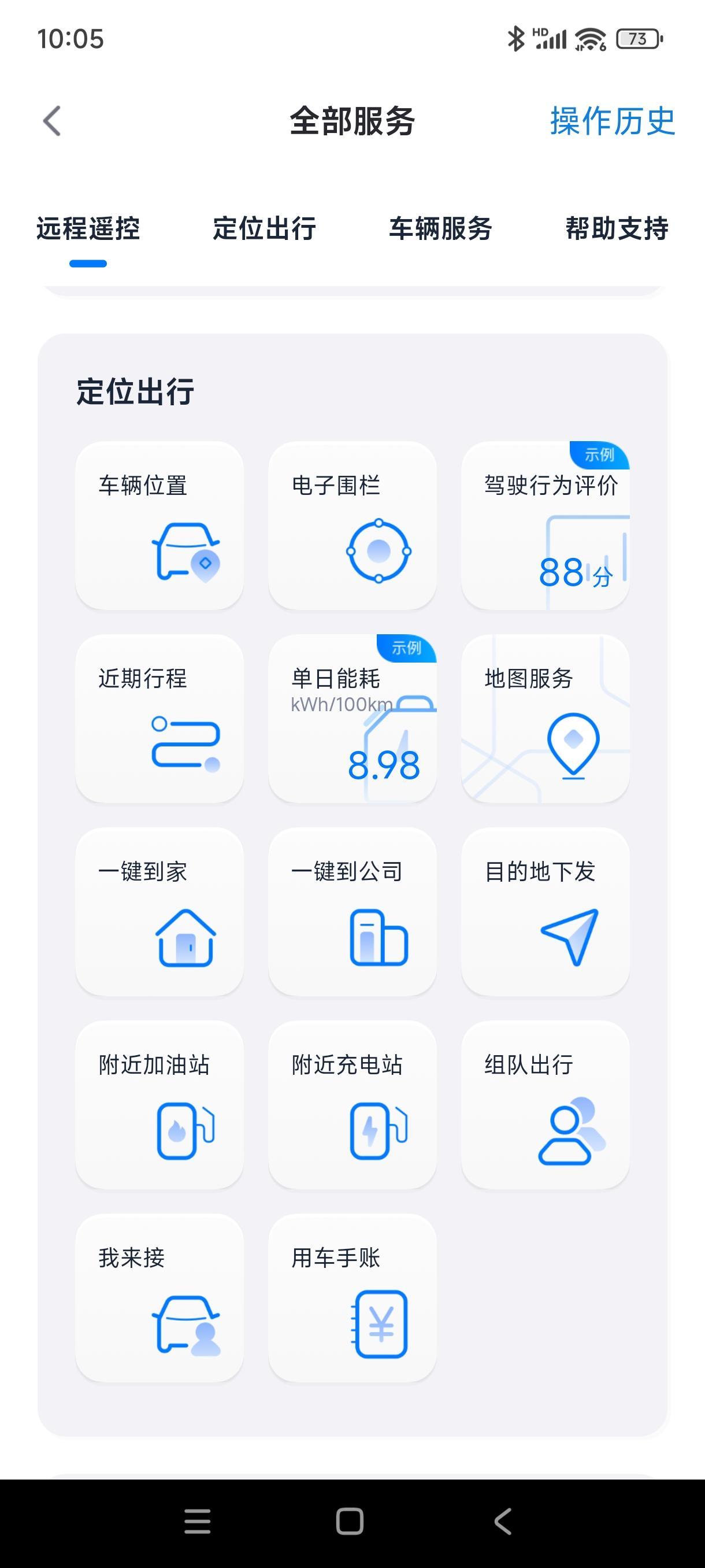
Task: Open 操作历史 operation history
Action: [x=612, y=121]
